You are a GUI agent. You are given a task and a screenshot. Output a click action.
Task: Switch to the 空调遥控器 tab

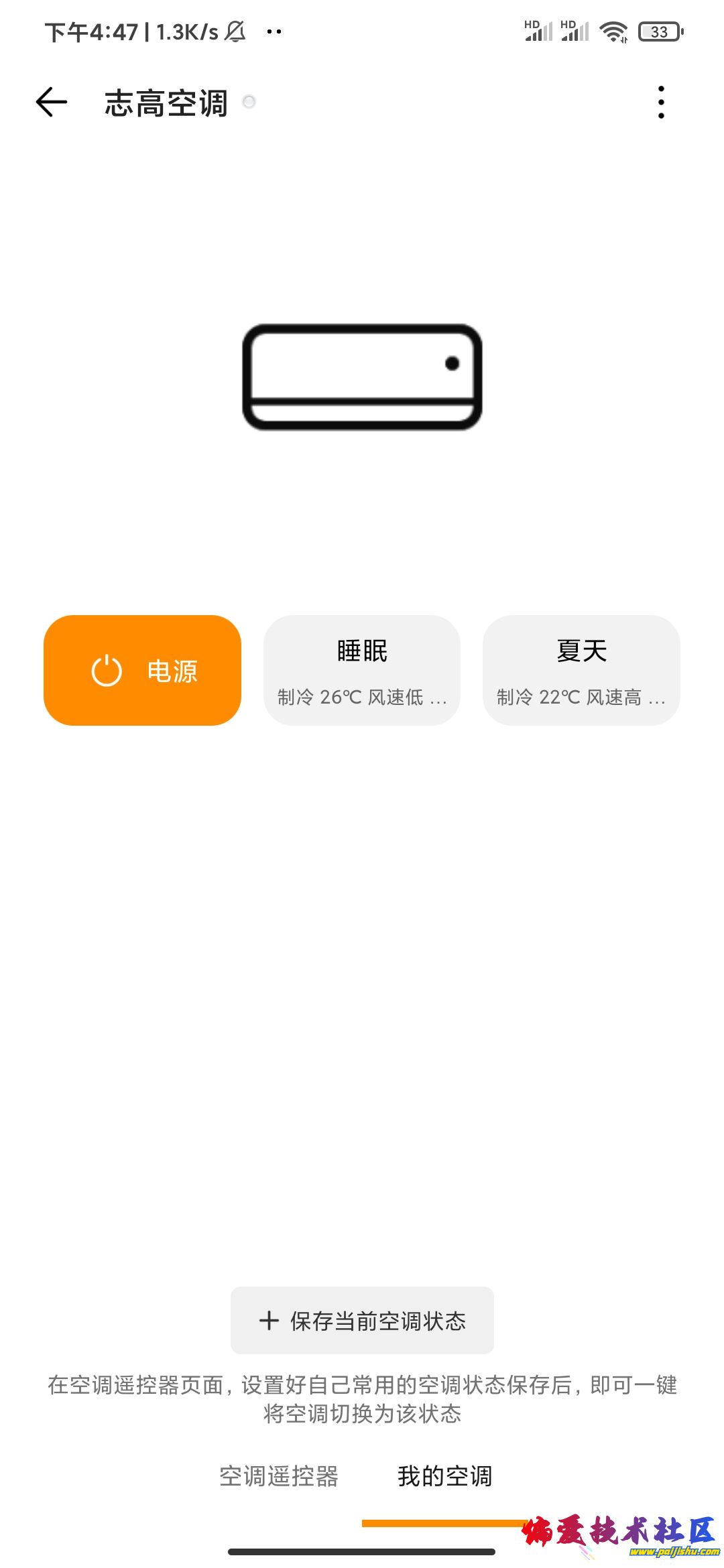point(279,1476)
